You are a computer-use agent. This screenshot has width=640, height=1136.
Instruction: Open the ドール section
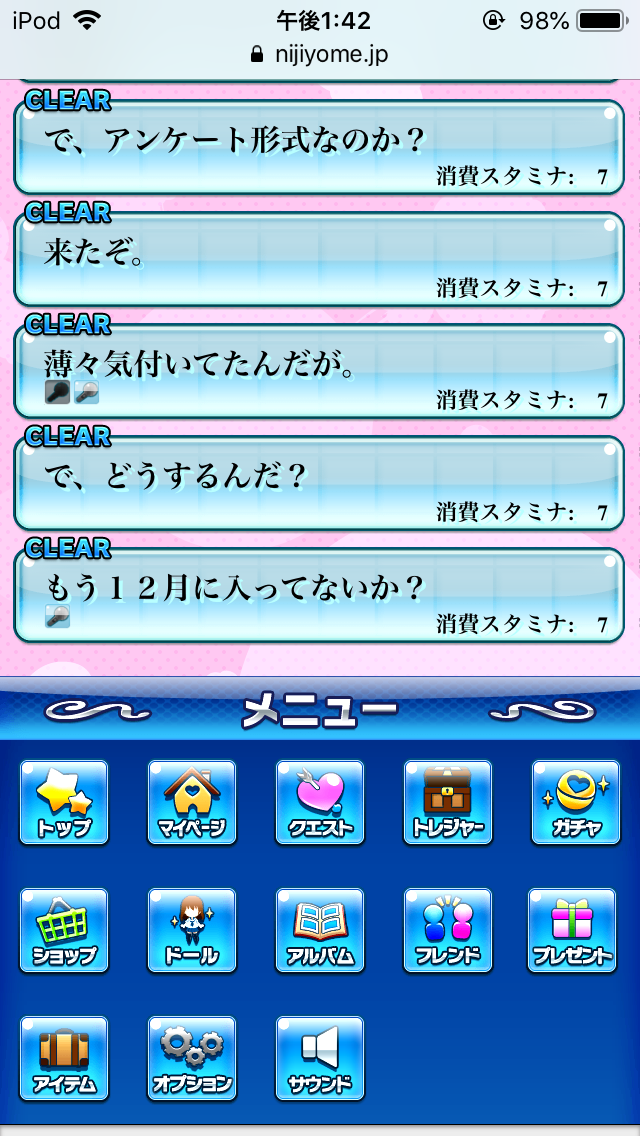(x=192, y=930)
